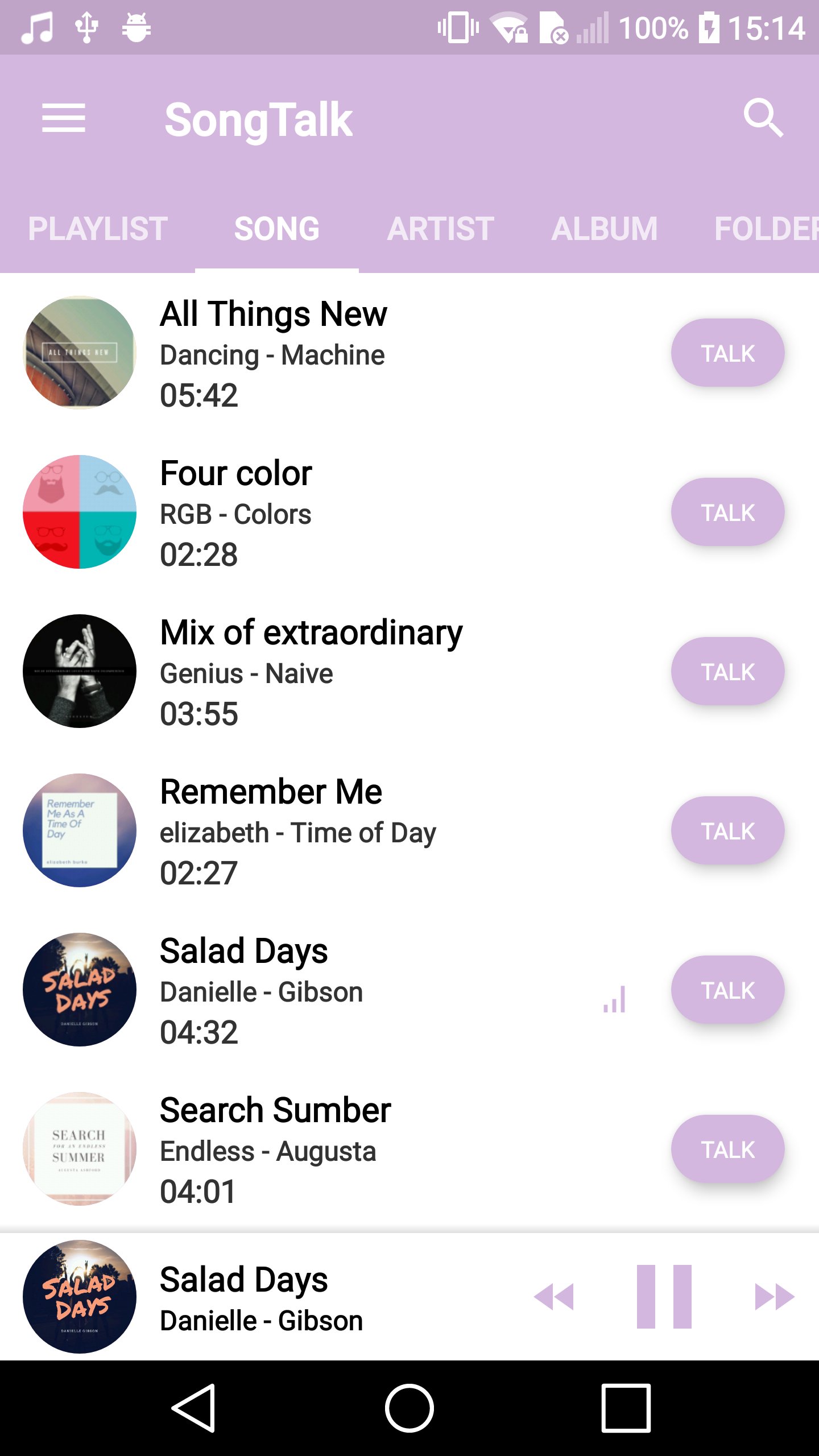
Task: Open the search icon
Action: (763, 118)
